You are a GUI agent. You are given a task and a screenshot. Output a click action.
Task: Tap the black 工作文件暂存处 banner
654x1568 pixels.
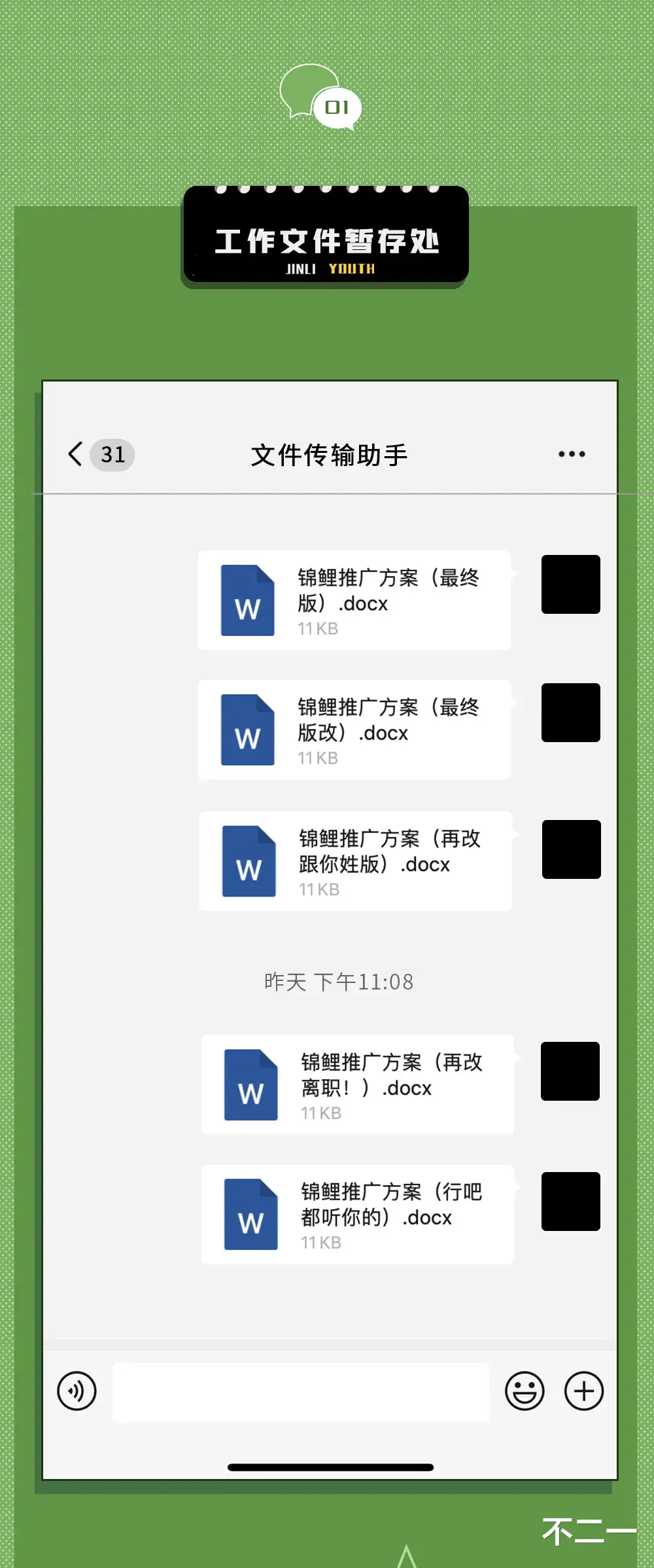(x=326, y=239)
